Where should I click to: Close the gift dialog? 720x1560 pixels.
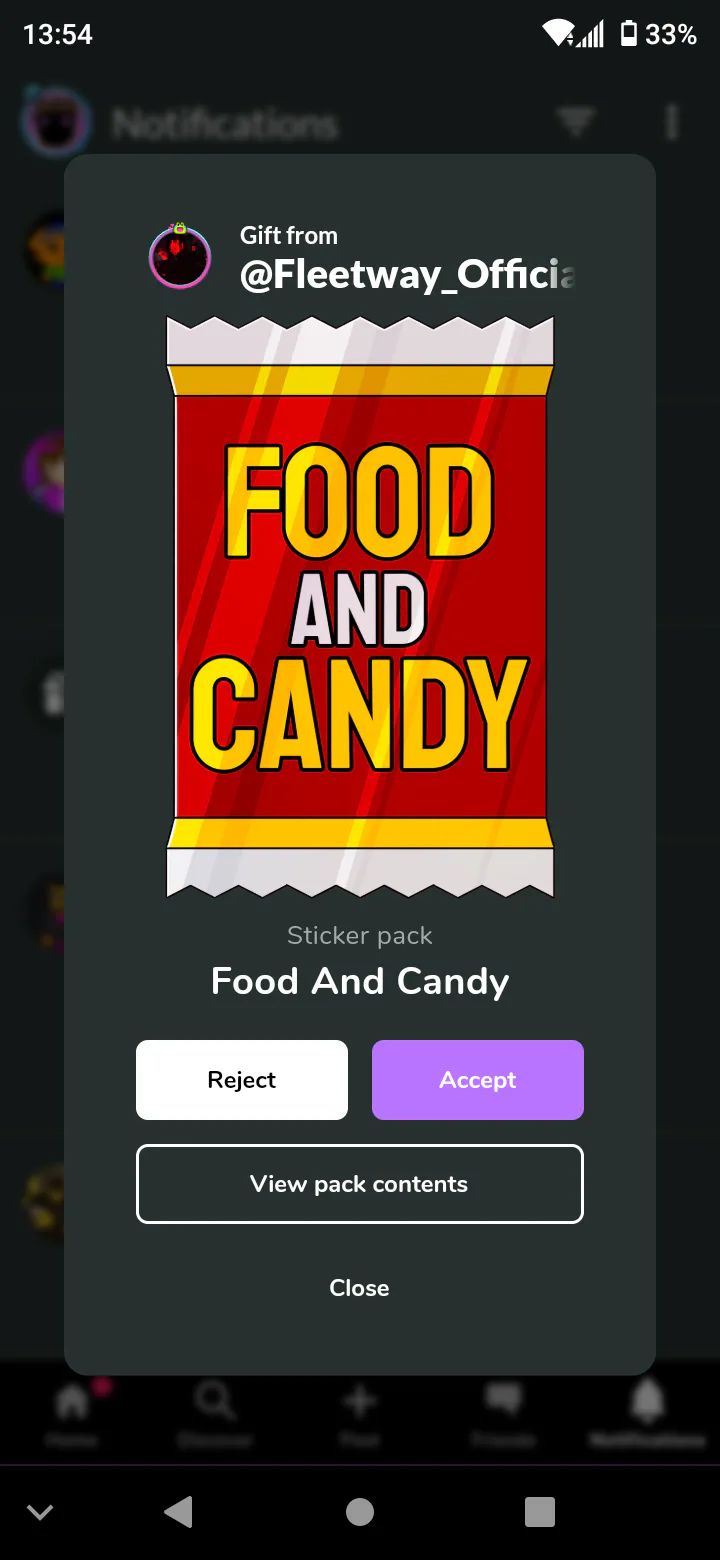360,1288
